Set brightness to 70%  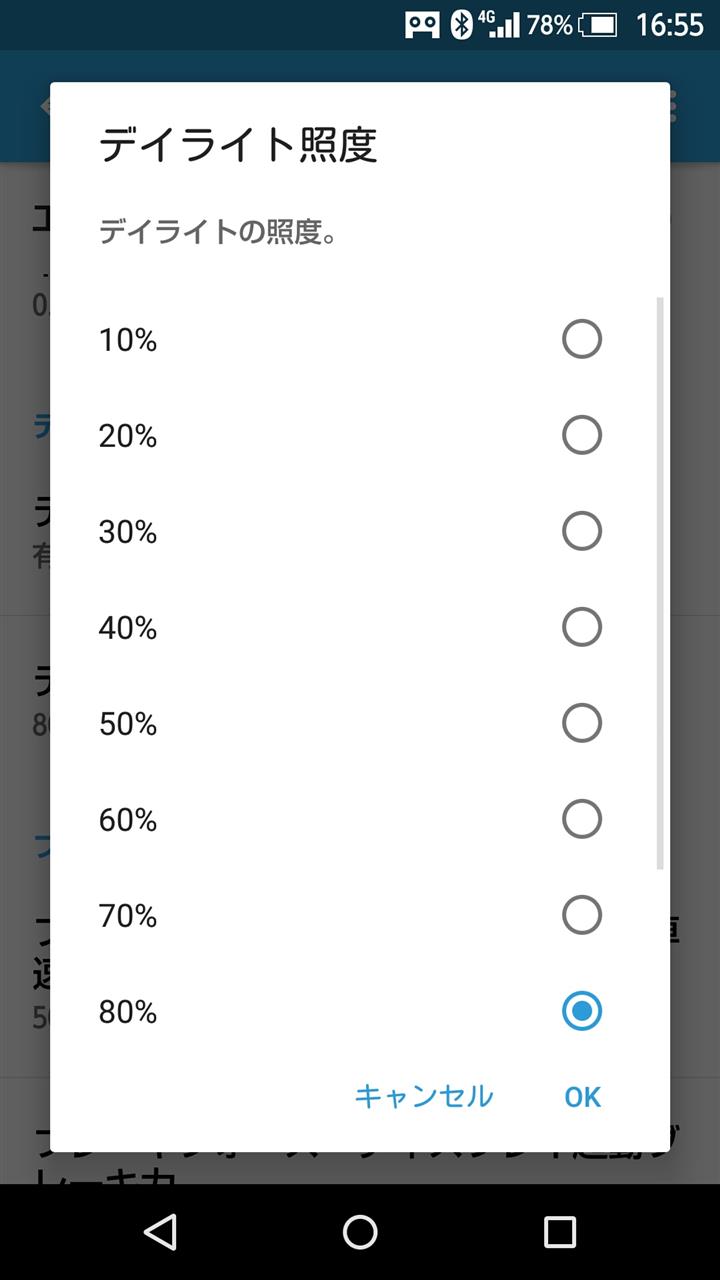coord(360,916)
